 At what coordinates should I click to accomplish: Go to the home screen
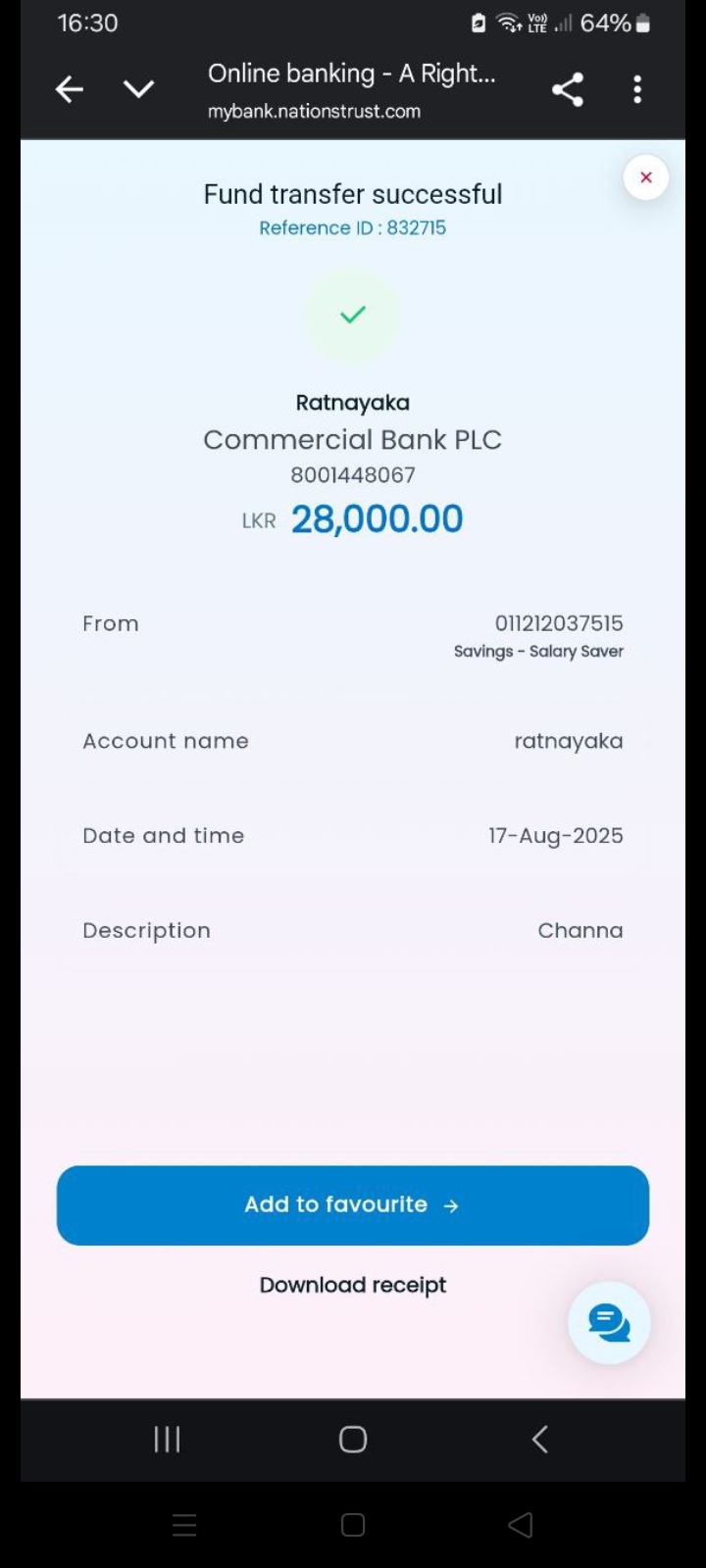(353, 1439)
